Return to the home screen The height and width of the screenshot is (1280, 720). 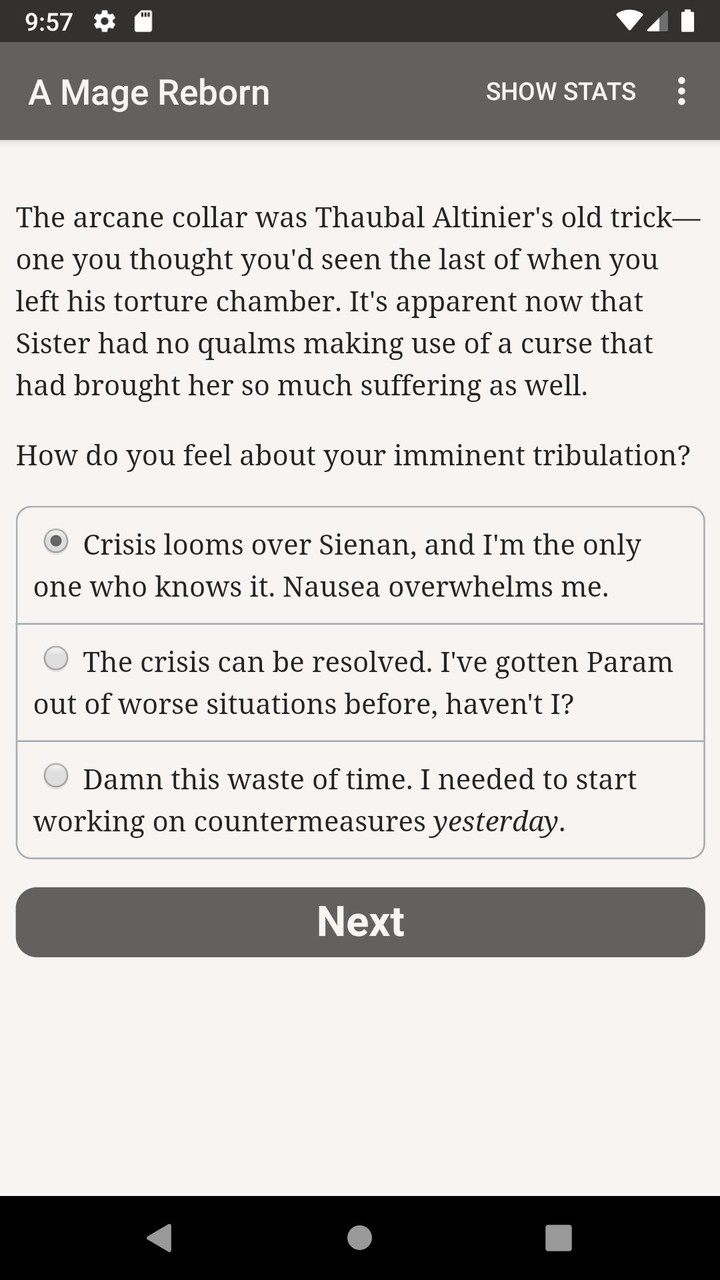(360, 1238)
